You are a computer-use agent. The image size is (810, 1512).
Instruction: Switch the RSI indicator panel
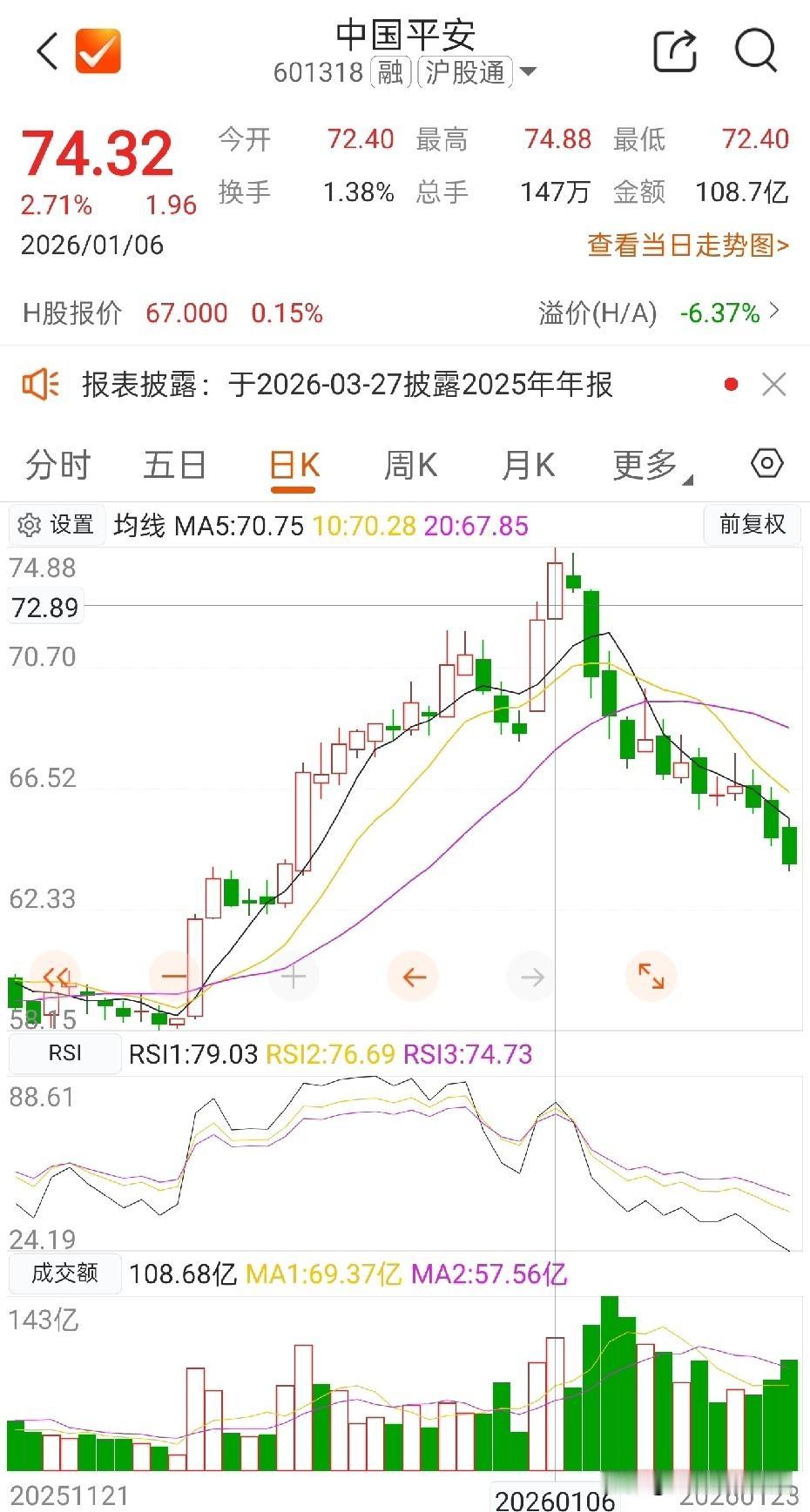64,1052
